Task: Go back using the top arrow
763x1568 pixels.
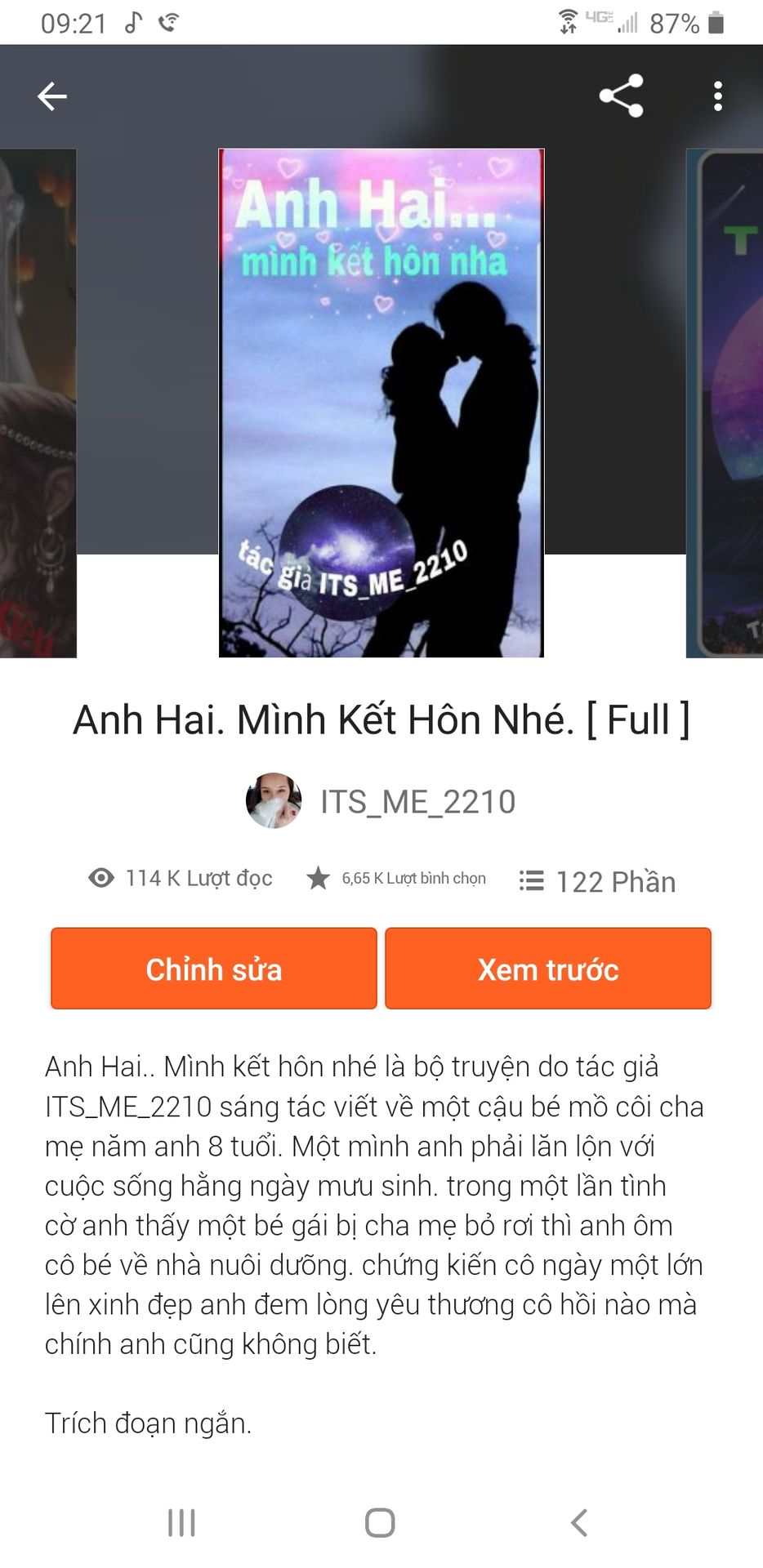Action: coord(52,96)
